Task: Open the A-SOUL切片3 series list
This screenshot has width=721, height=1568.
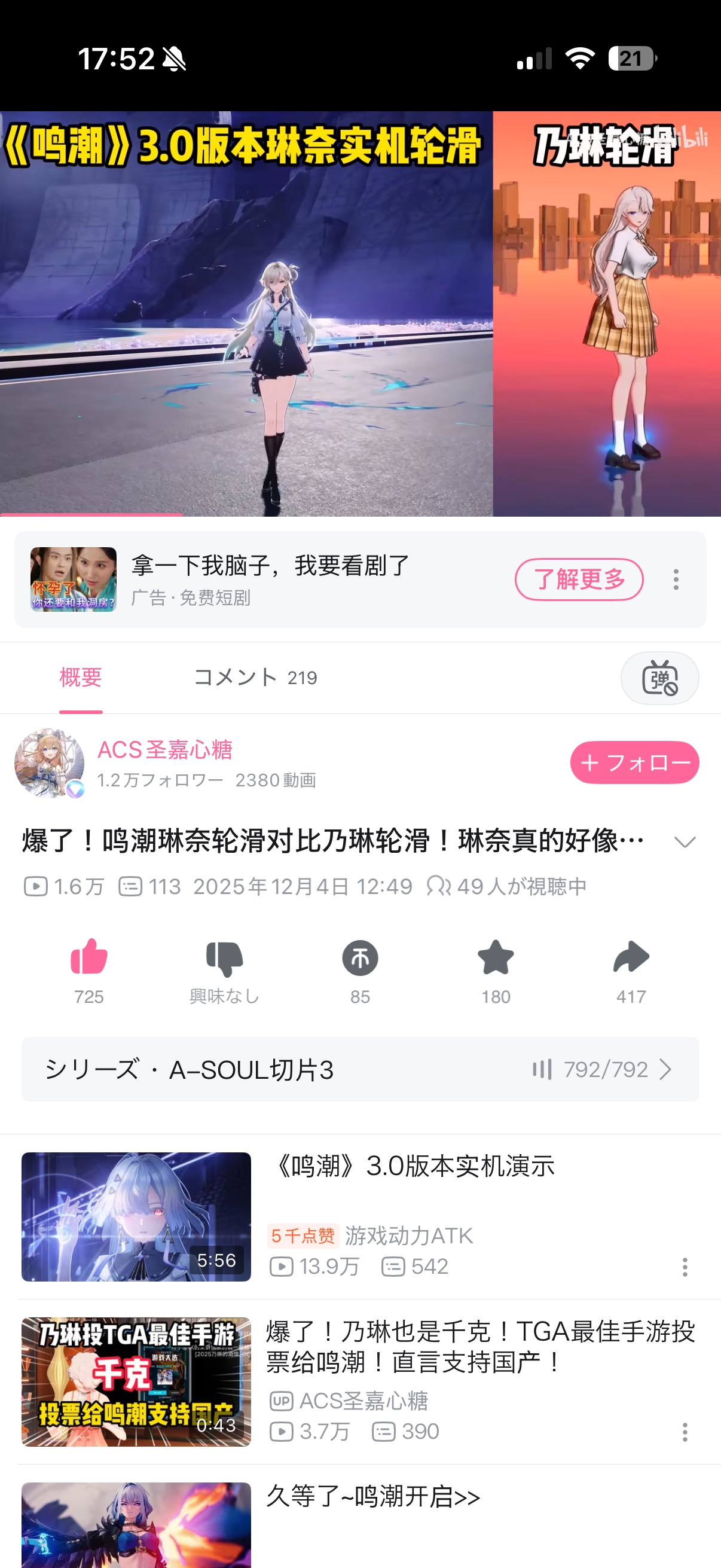Action: tap(359, 1069)
